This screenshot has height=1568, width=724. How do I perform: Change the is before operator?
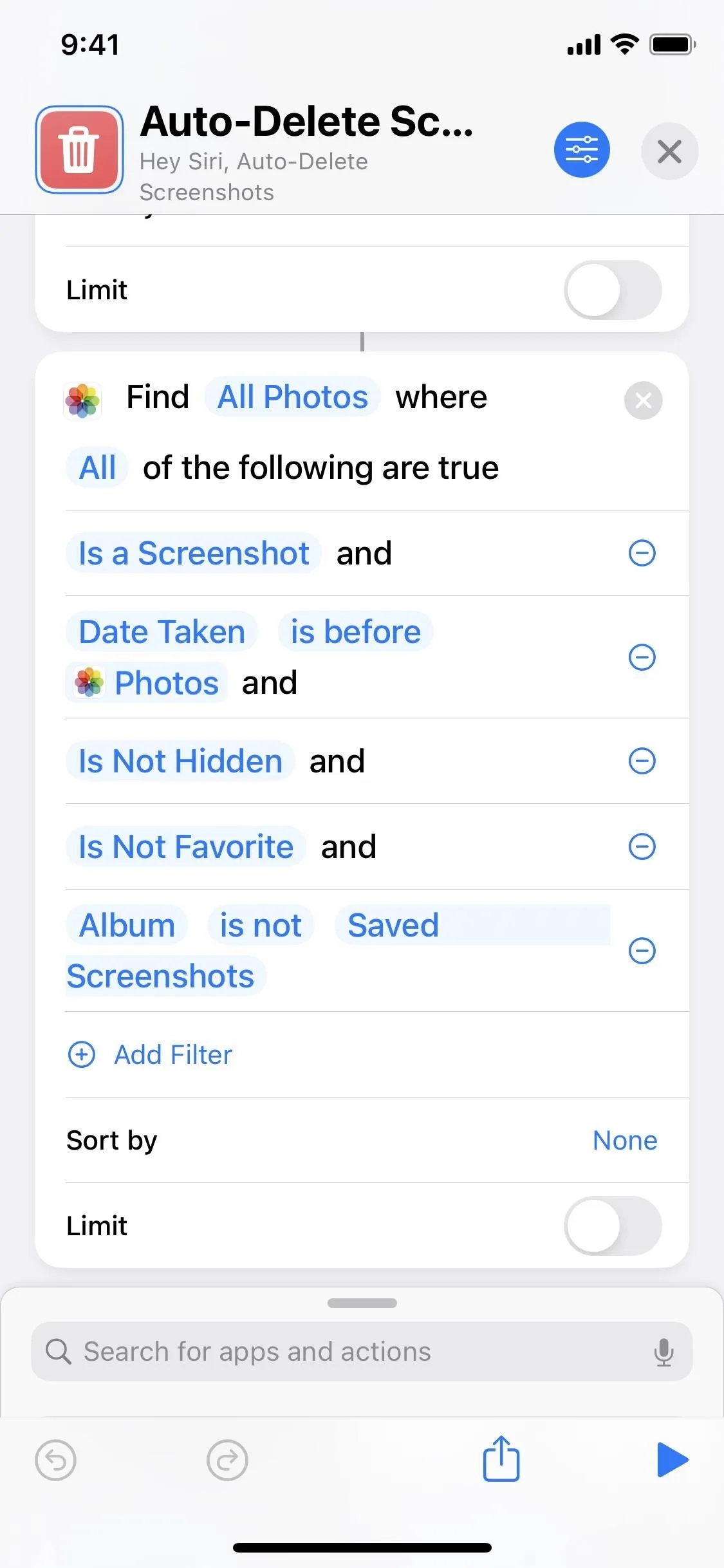click(355, 631)
